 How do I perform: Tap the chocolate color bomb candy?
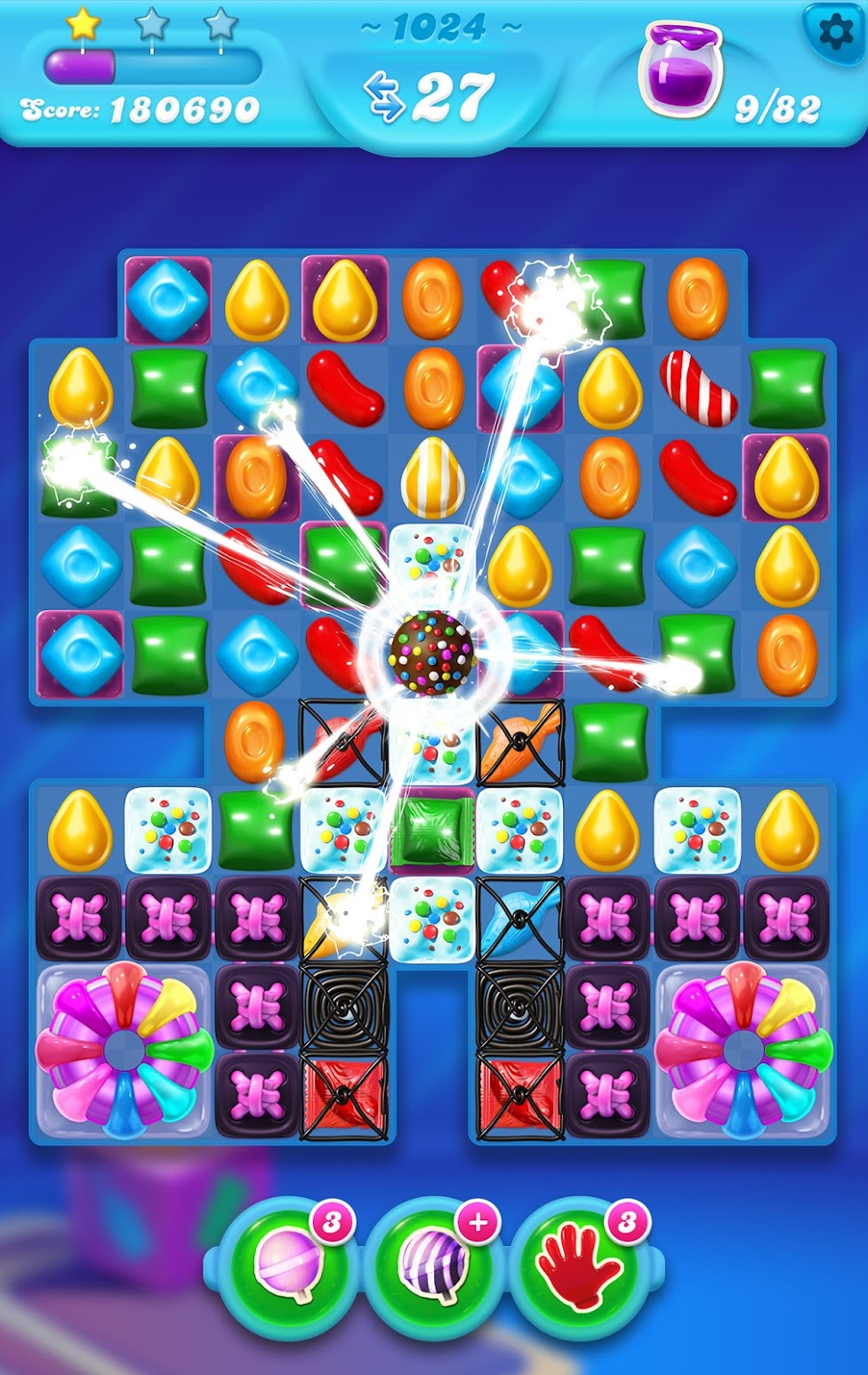[431, 653]
